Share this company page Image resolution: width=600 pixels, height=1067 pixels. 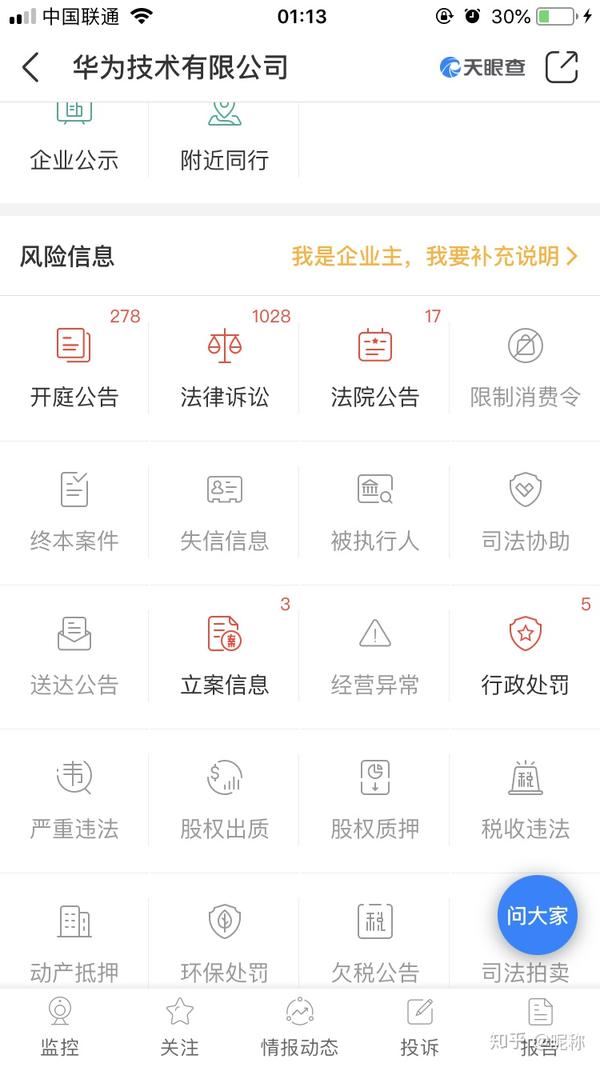[562, 67]
